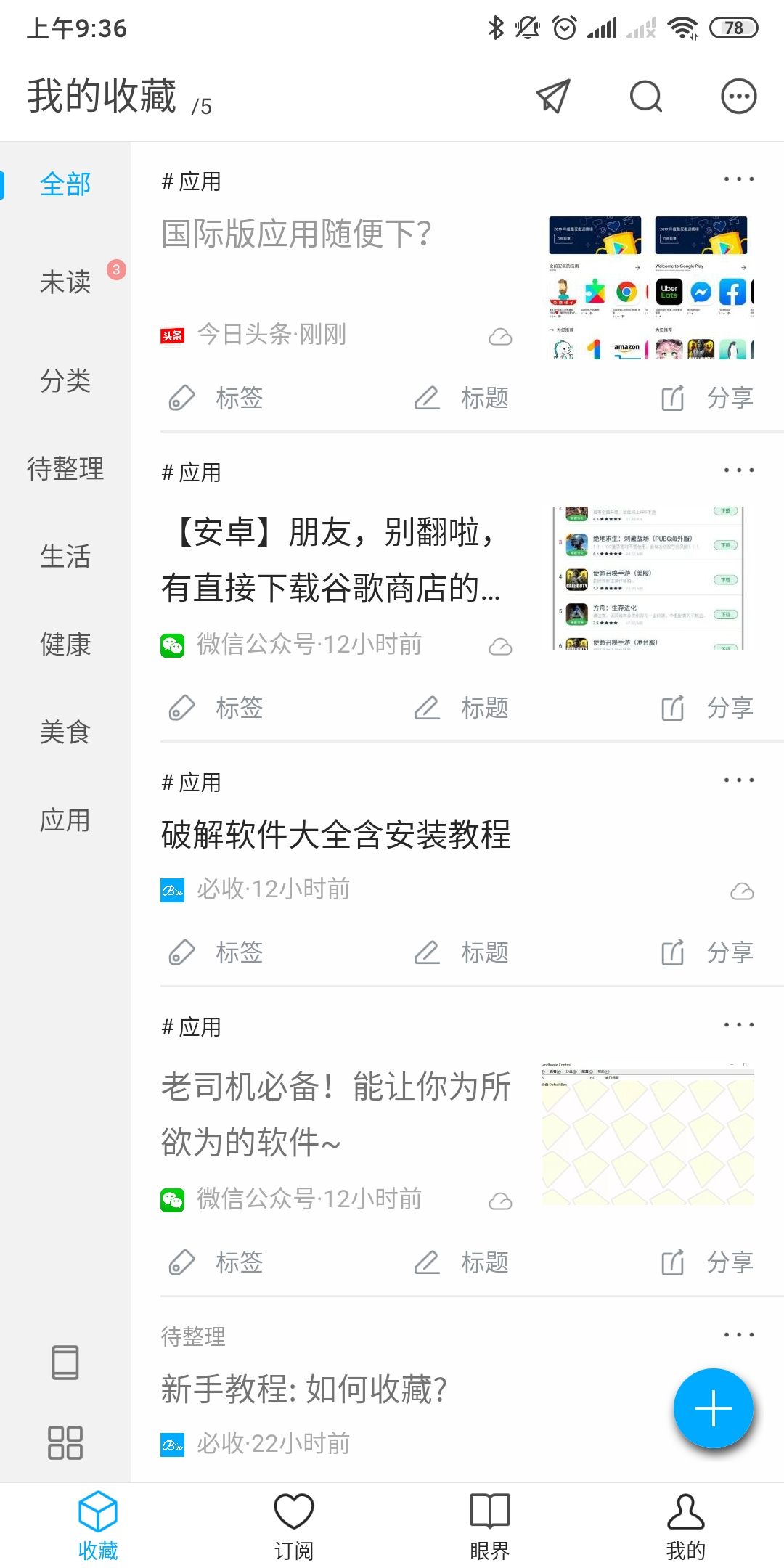Image resolution: width=784 pixels, height=1568 pixels.
Task: Open the WeChat source icon on 老司机必备 item
Action: tap(171, 1199)
